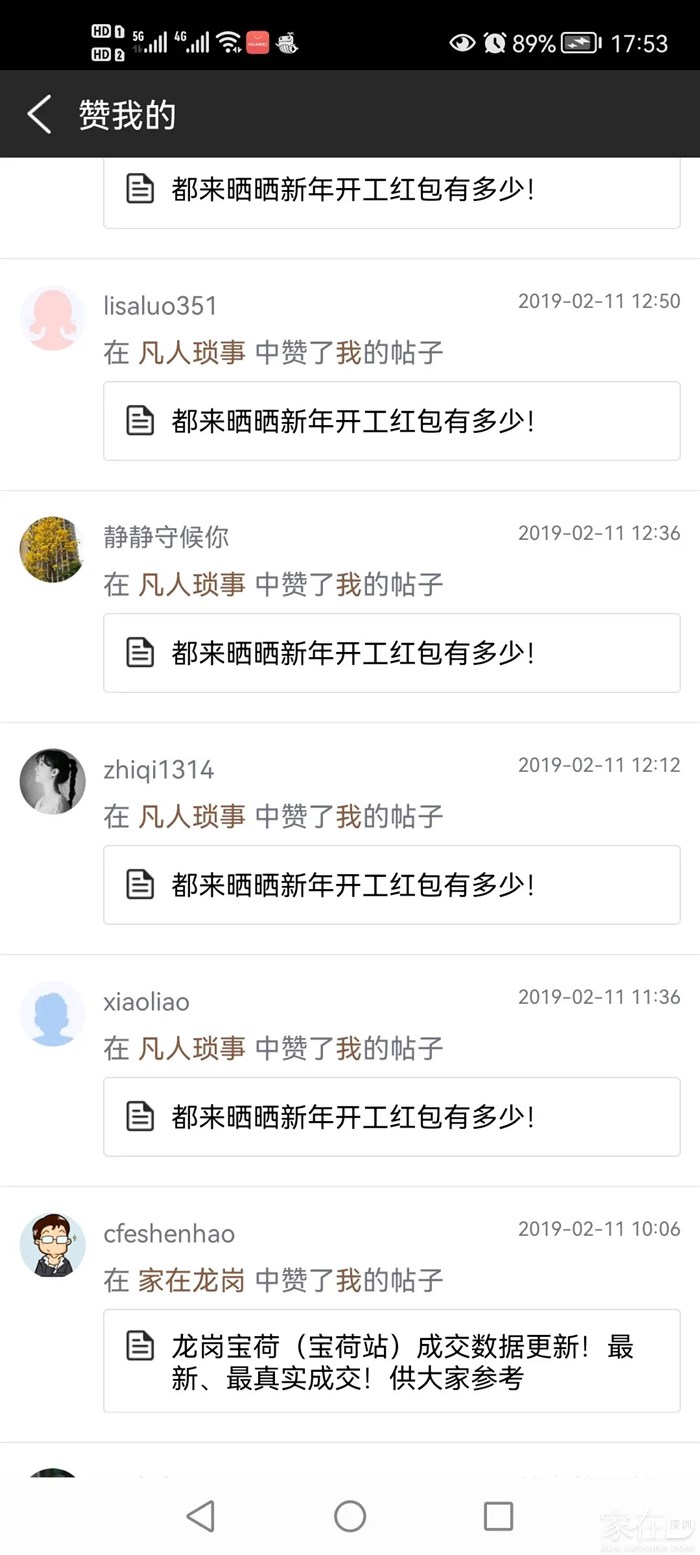Open 凡人琐事 board link in lisaluo351's row
The image size is (700, 1555).
pyautogui.click(x=191, y=352)
